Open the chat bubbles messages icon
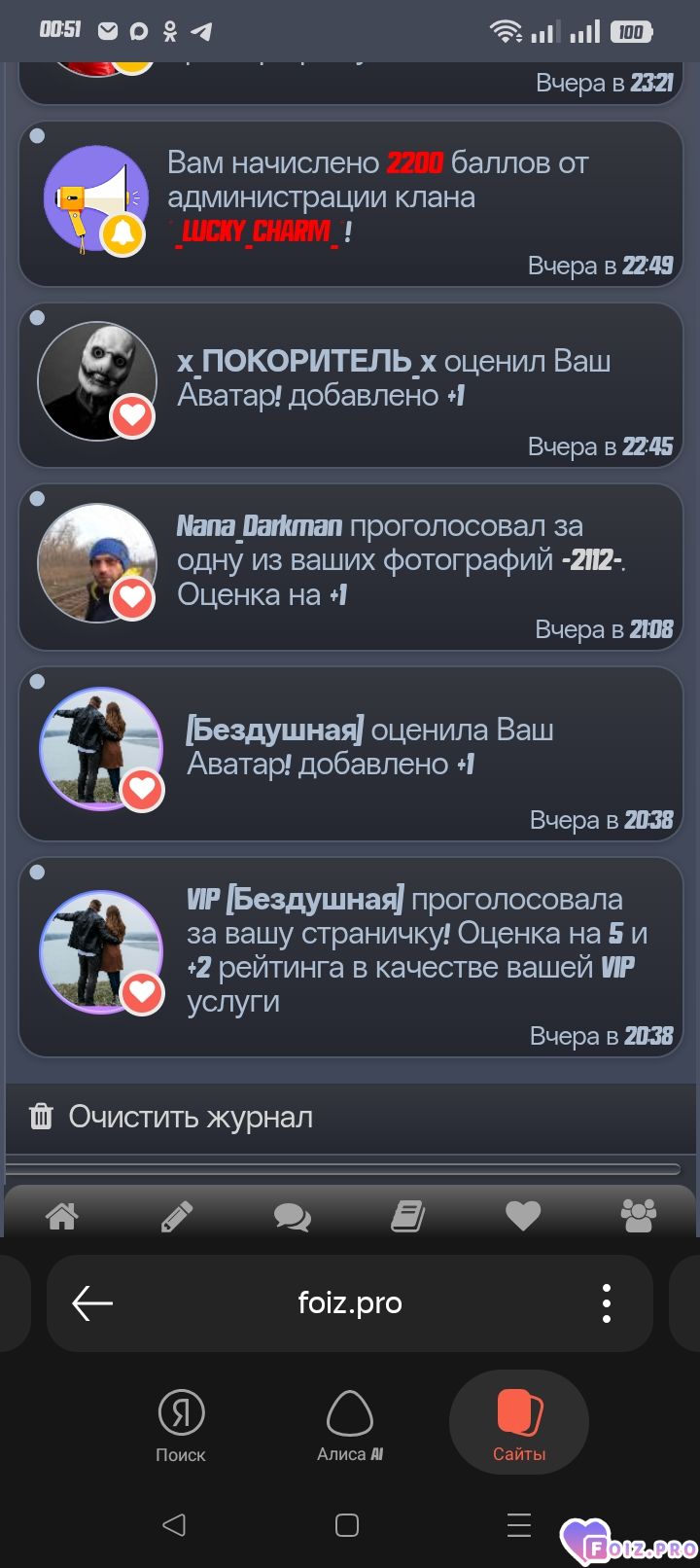The height and width of the screenshot is (1568, 700). (x=292, y=1216)
